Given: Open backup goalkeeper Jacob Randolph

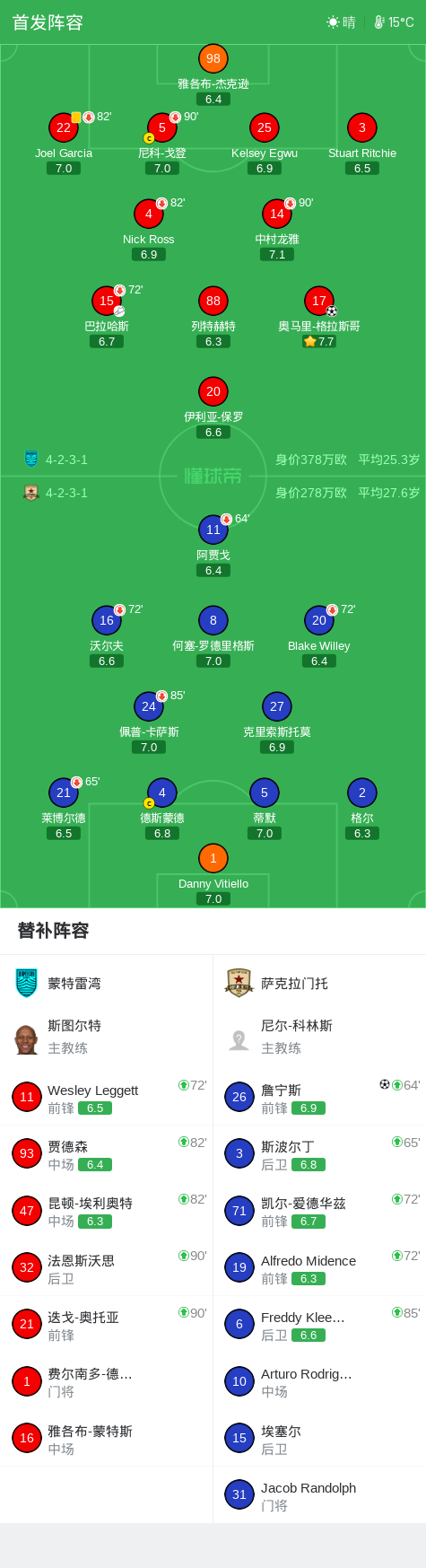Looking at the screenshot, I should click(x=319, y=1494).
